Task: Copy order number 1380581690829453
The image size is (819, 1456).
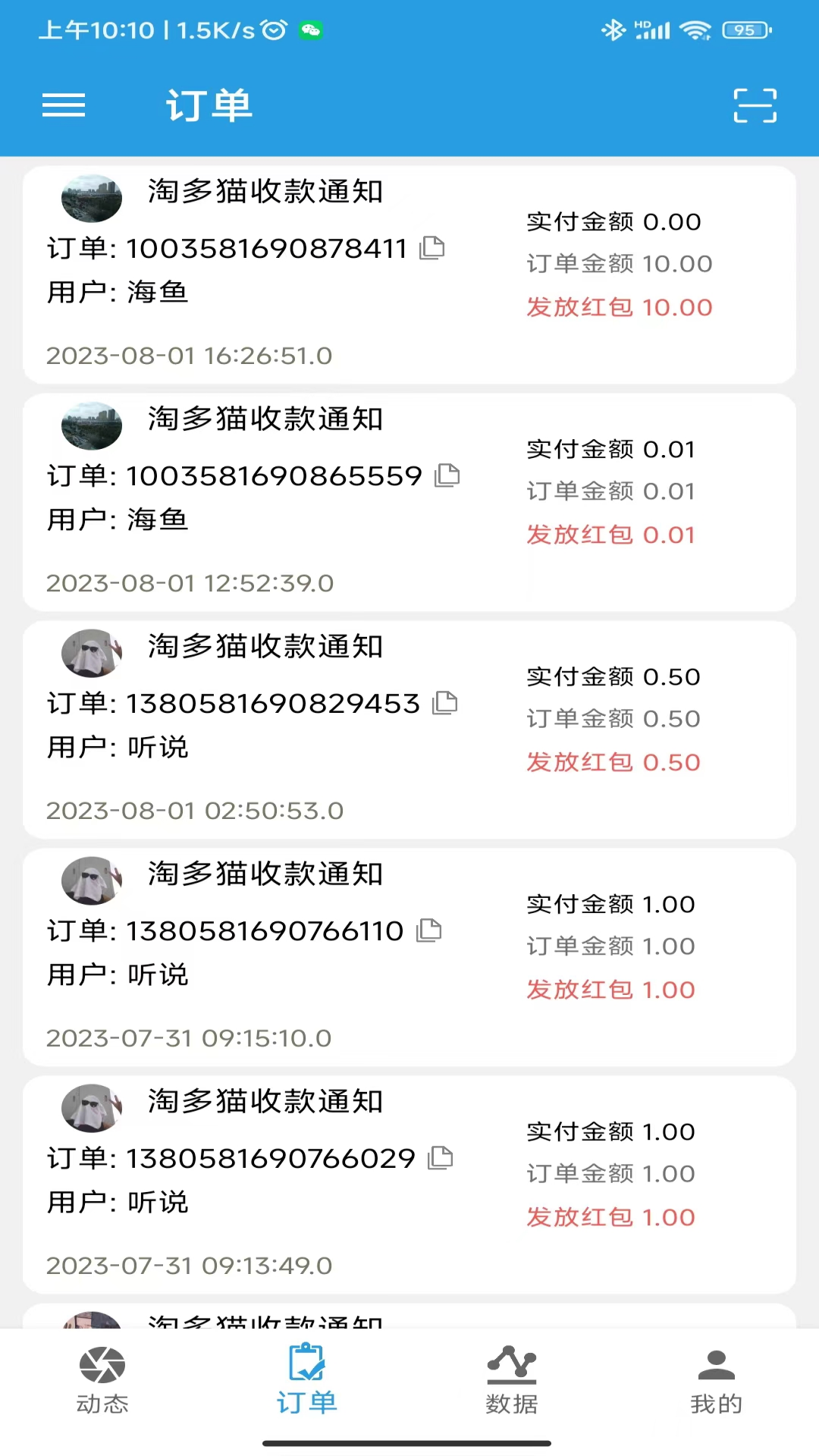Action: point(445,703)
